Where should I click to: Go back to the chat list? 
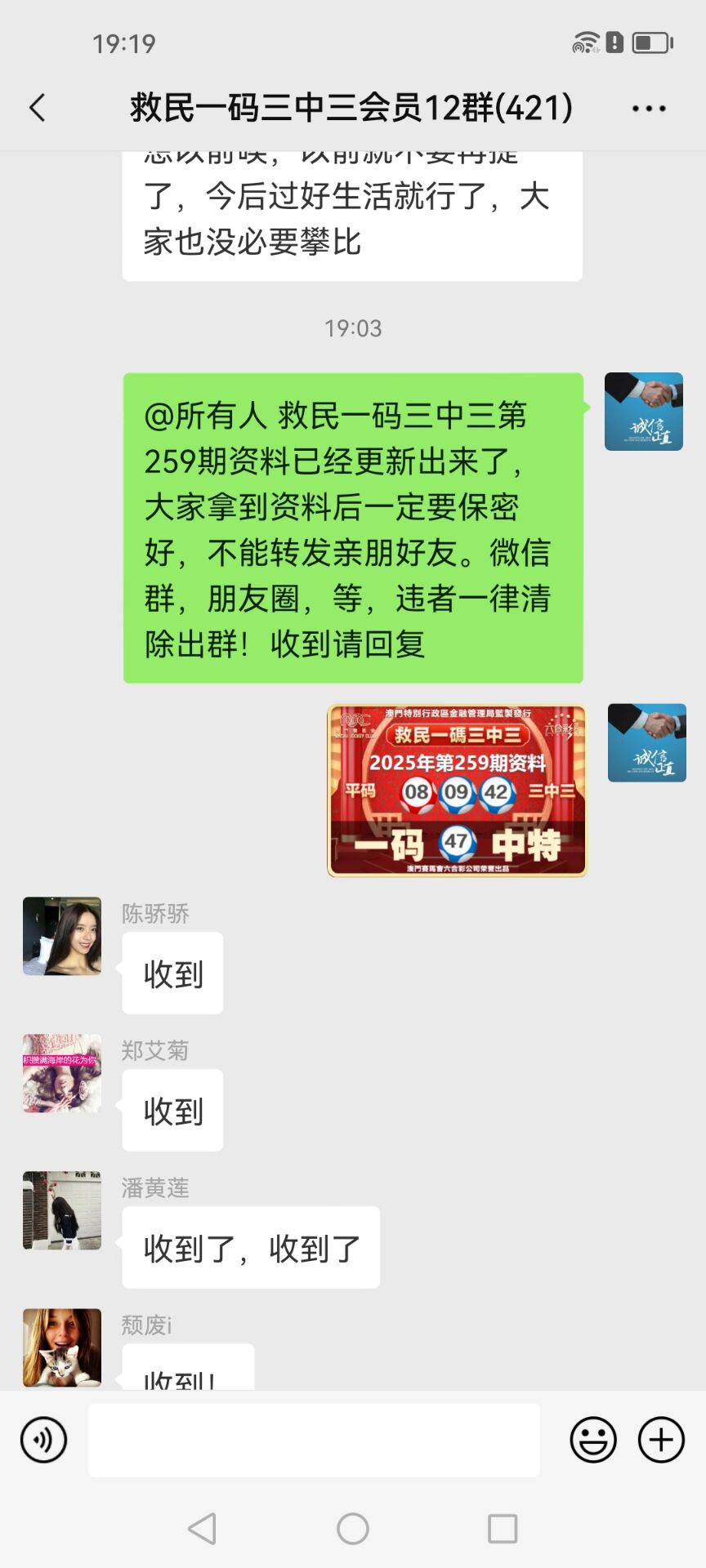[x=38, y=108]
